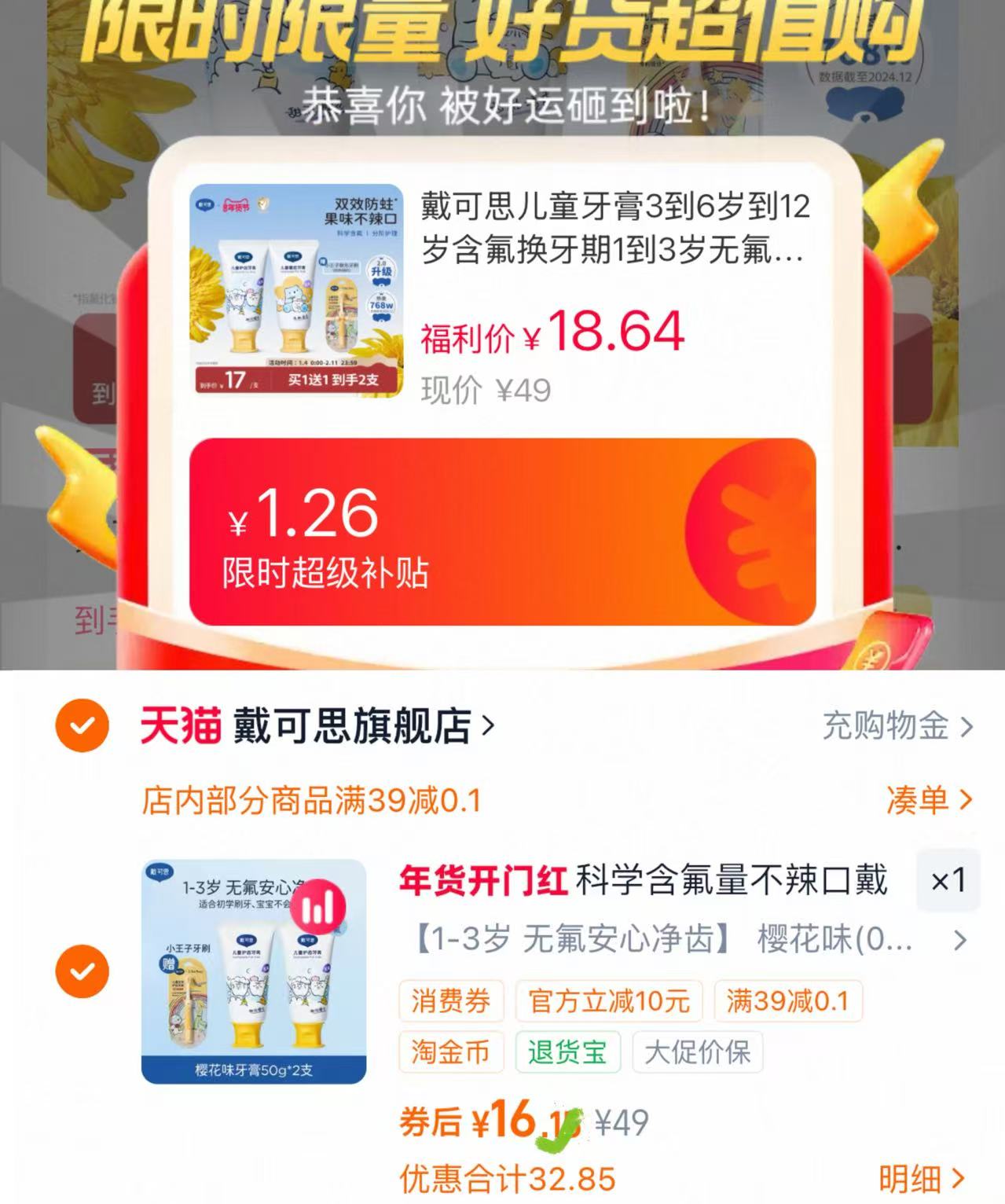Click the 退货宝 service icon
Viewport: 1005px width, 1204px height.
coord(568,1051)
